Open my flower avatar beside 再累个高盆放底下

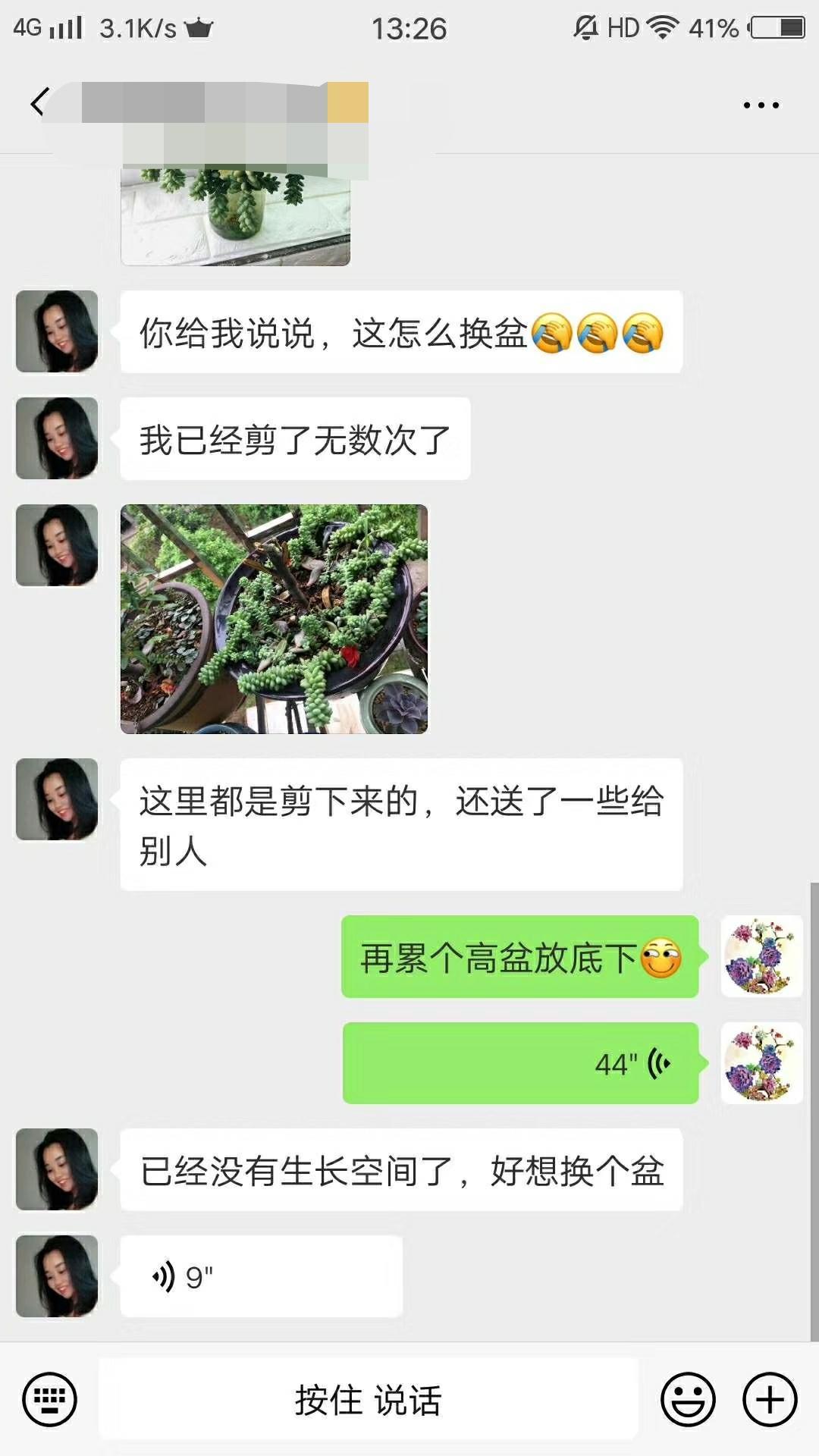(761, 955)
